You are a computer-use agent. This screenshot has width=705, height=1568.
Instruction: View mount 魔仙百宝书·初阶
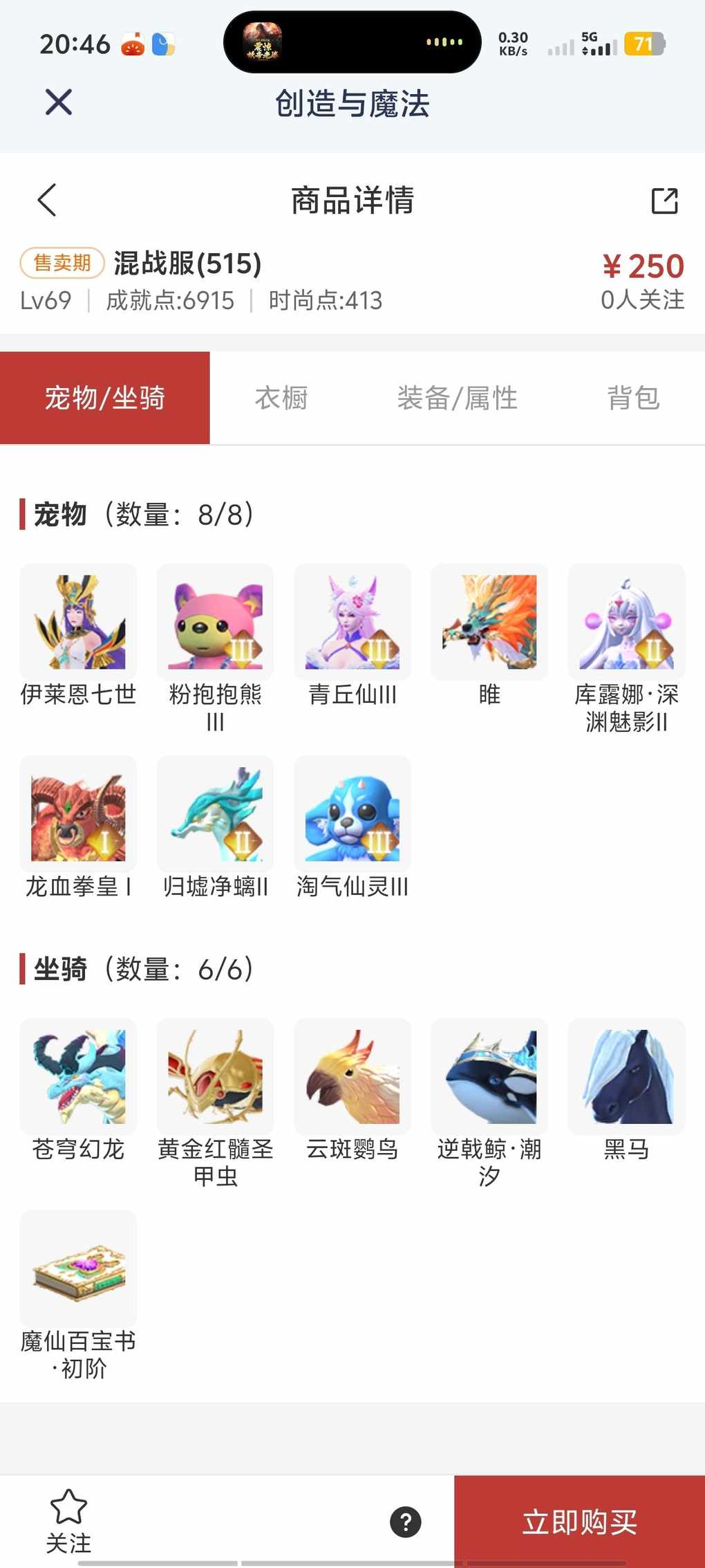78,1269
